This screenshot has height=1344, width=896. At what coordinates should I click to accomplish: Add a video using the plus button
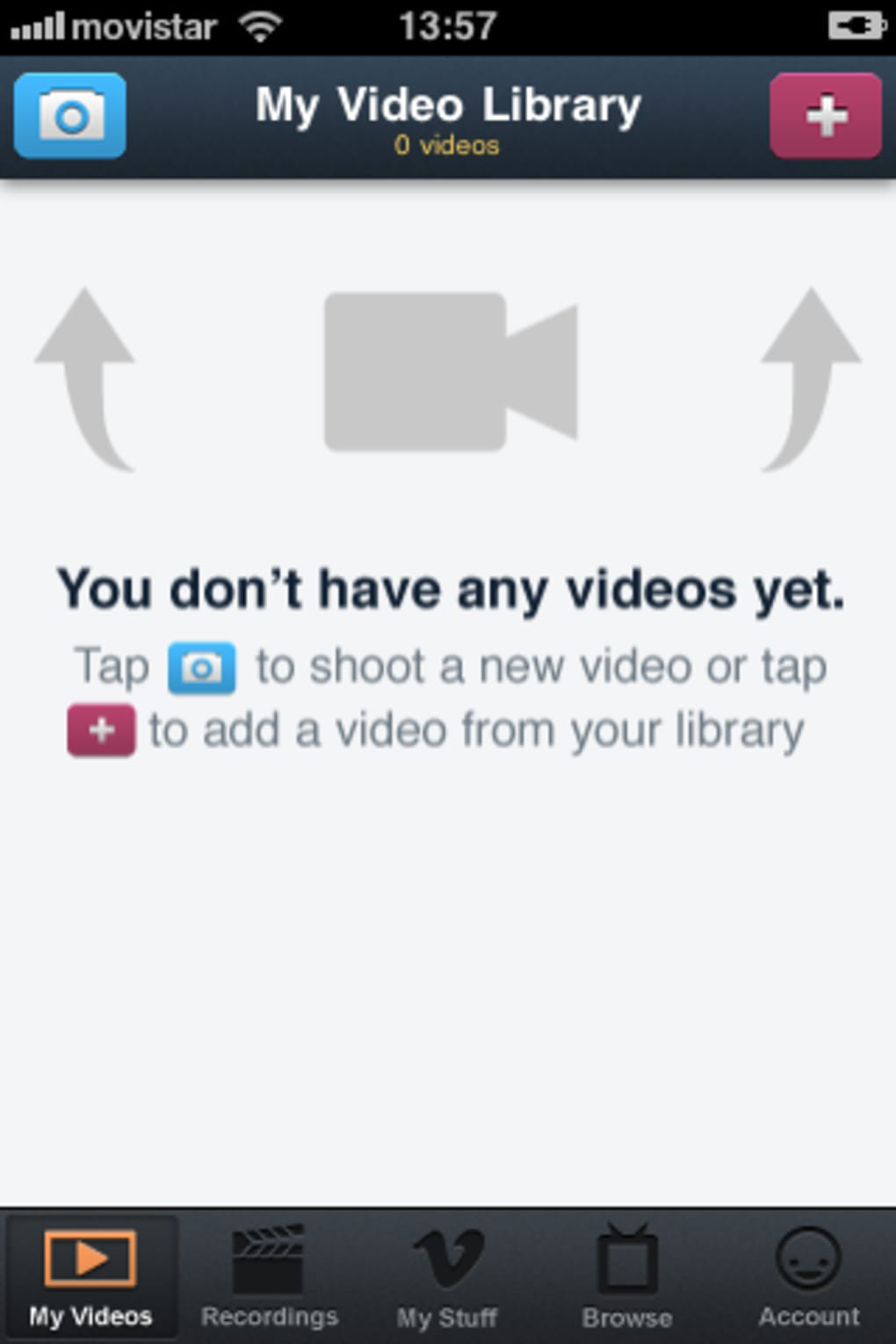point(825,116)
